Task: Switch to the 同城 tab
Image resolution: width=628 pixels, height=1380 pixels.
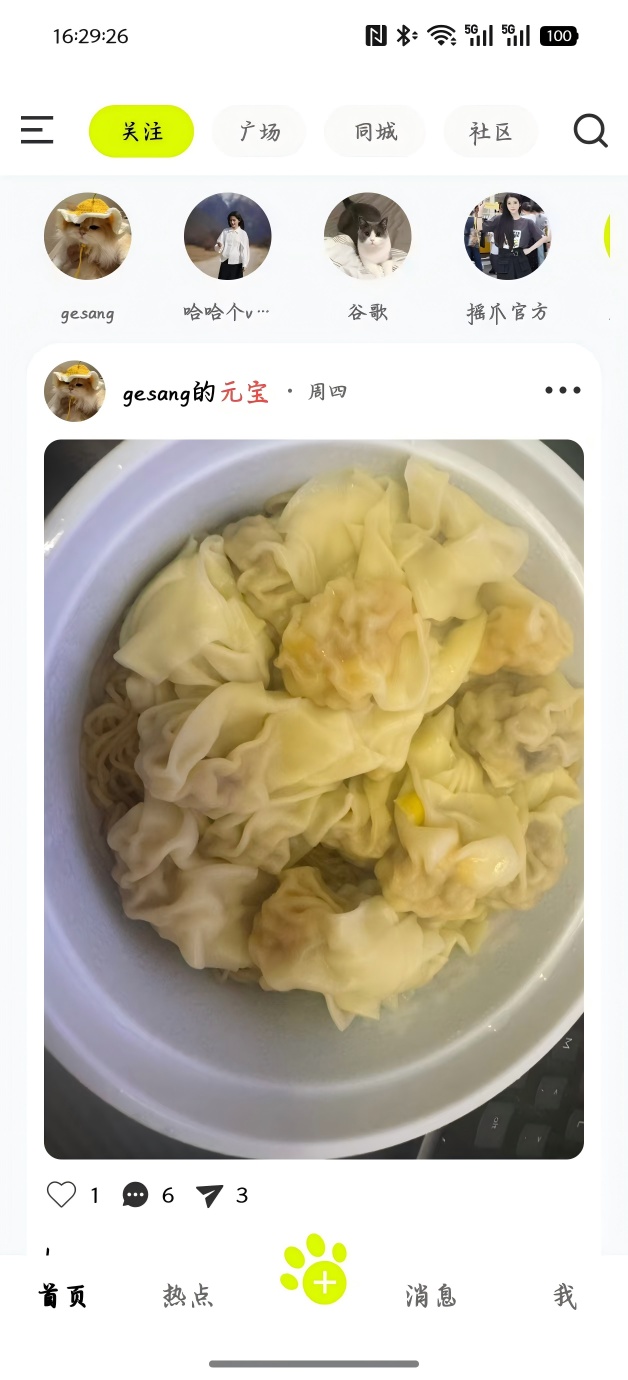Action: tap(375, 132)
